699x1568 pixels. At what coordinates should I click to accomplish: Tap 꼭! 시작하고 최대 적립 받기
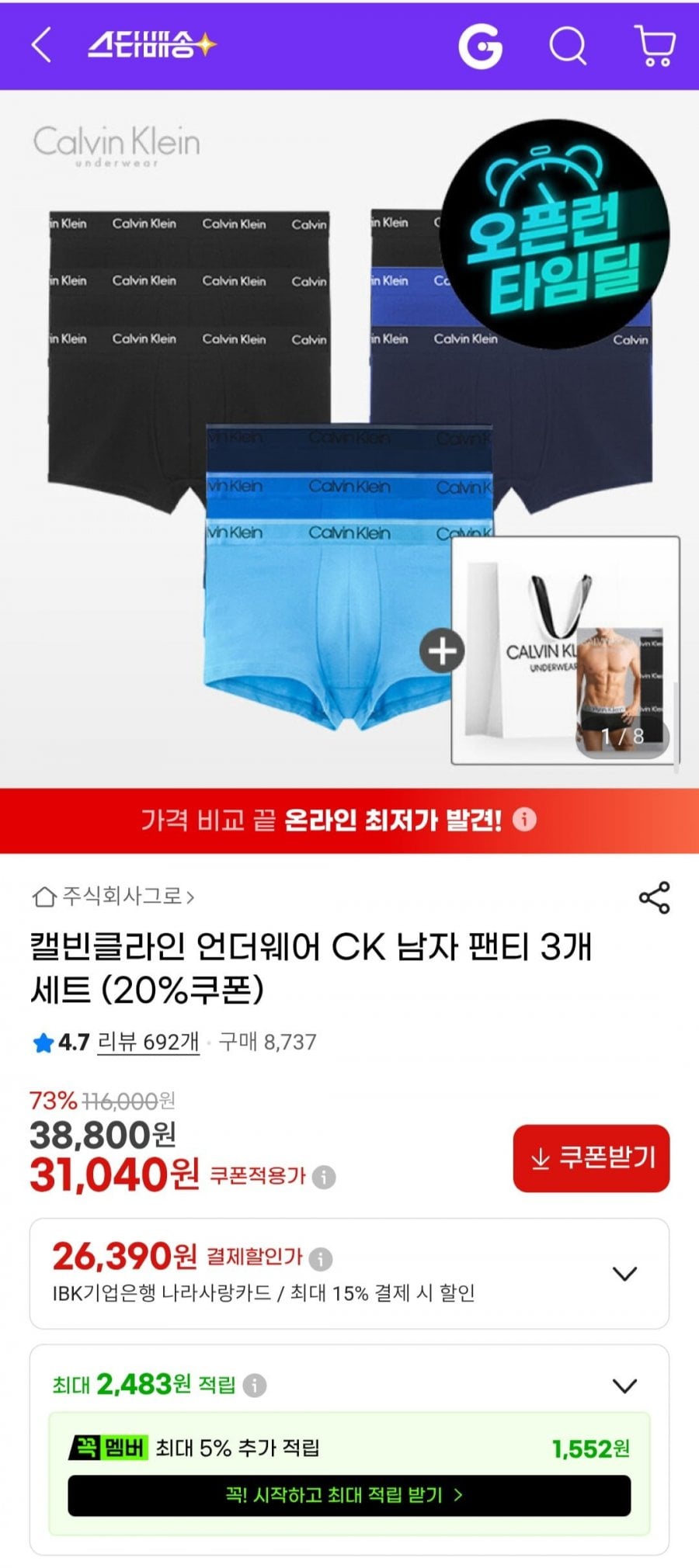point(349,1495)
